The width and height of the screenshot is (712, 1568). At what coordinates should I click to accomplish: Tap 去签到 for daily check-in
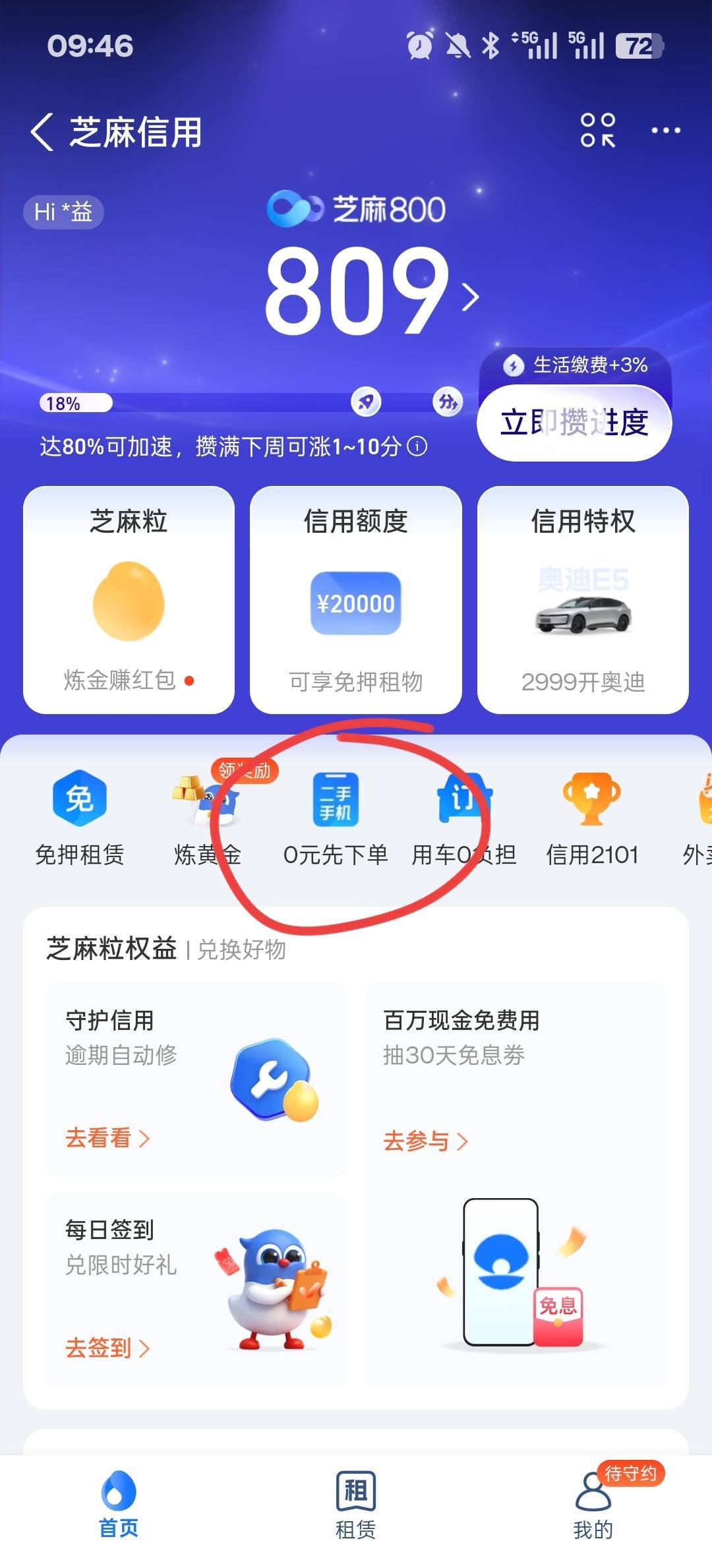[x=107, y=1348]
